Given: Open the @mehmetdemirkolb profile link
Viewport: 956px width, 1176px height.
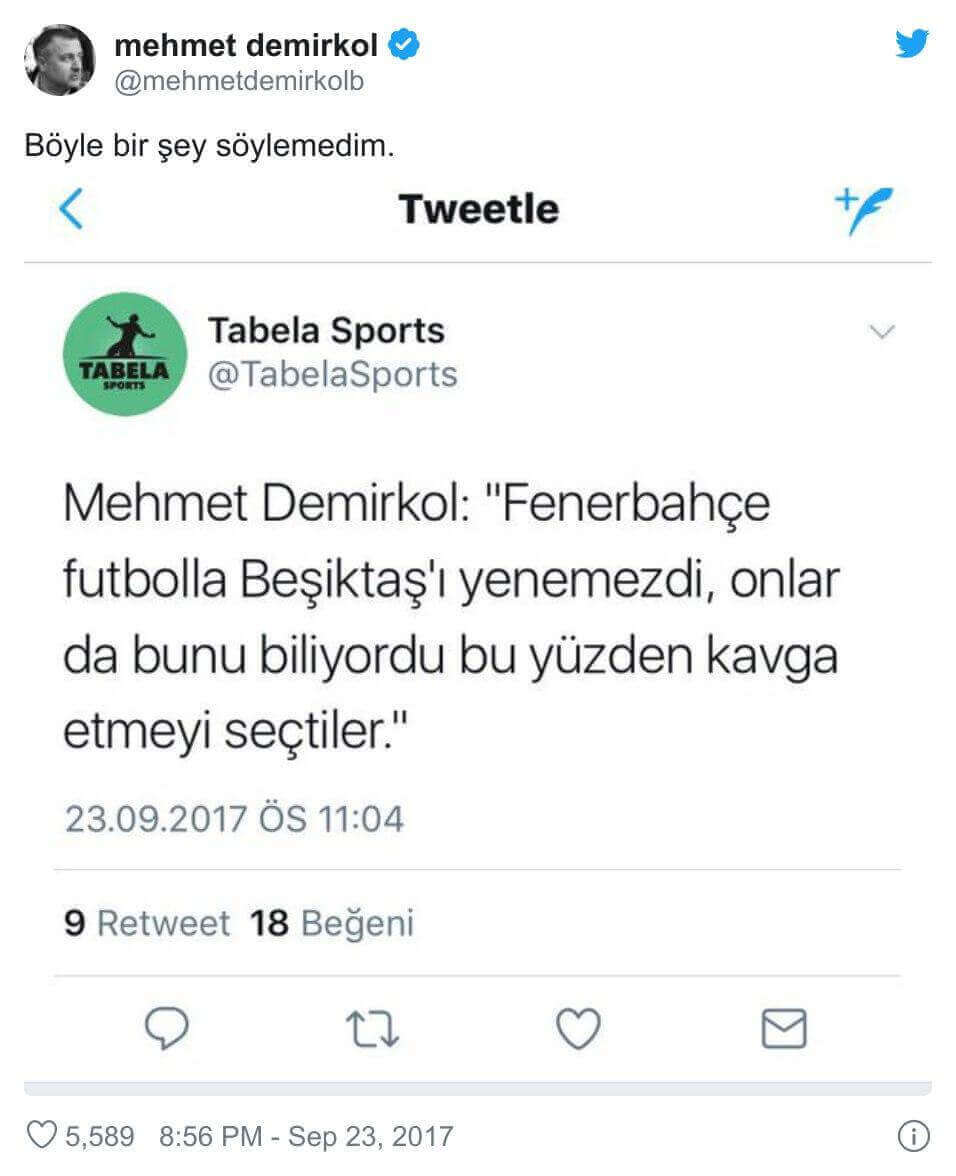Looking at the screenshot, I should pos(239,82).
